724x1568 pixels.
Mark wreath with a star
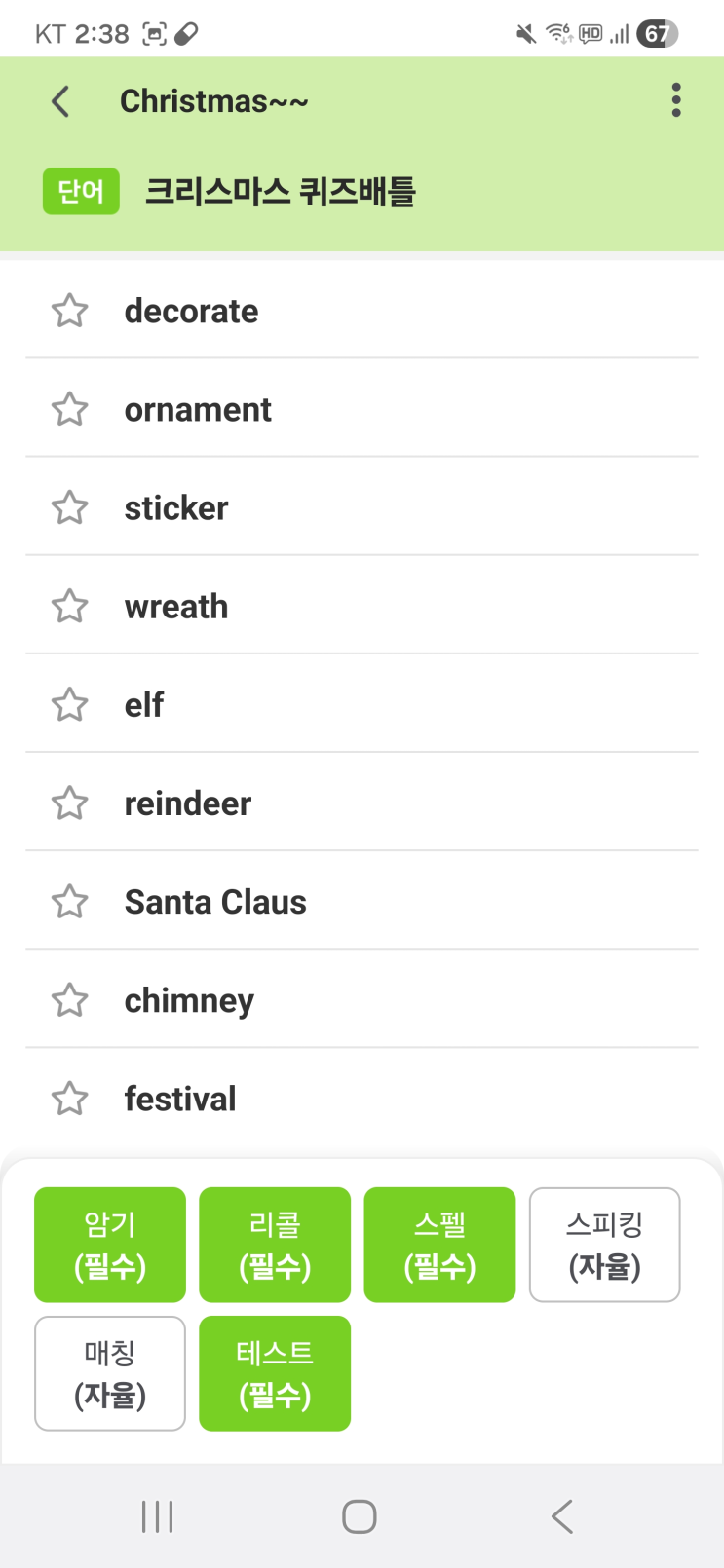point(70,607)
